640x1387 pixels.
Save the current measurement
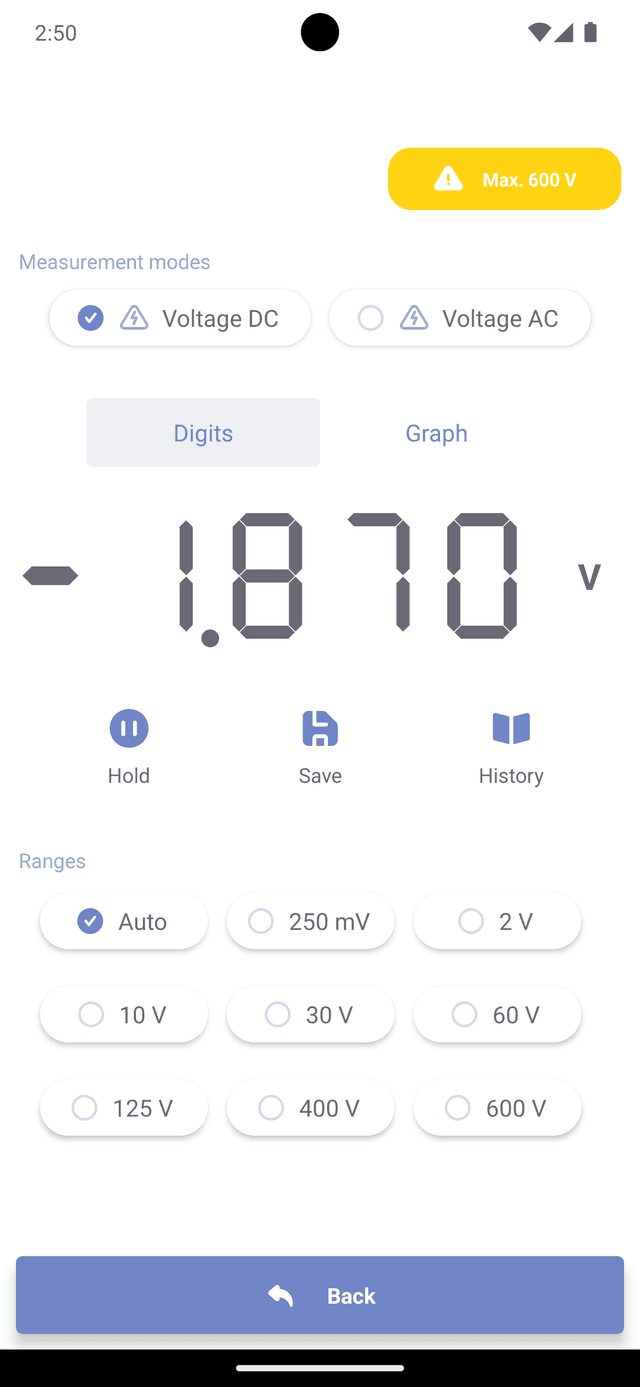320,746
